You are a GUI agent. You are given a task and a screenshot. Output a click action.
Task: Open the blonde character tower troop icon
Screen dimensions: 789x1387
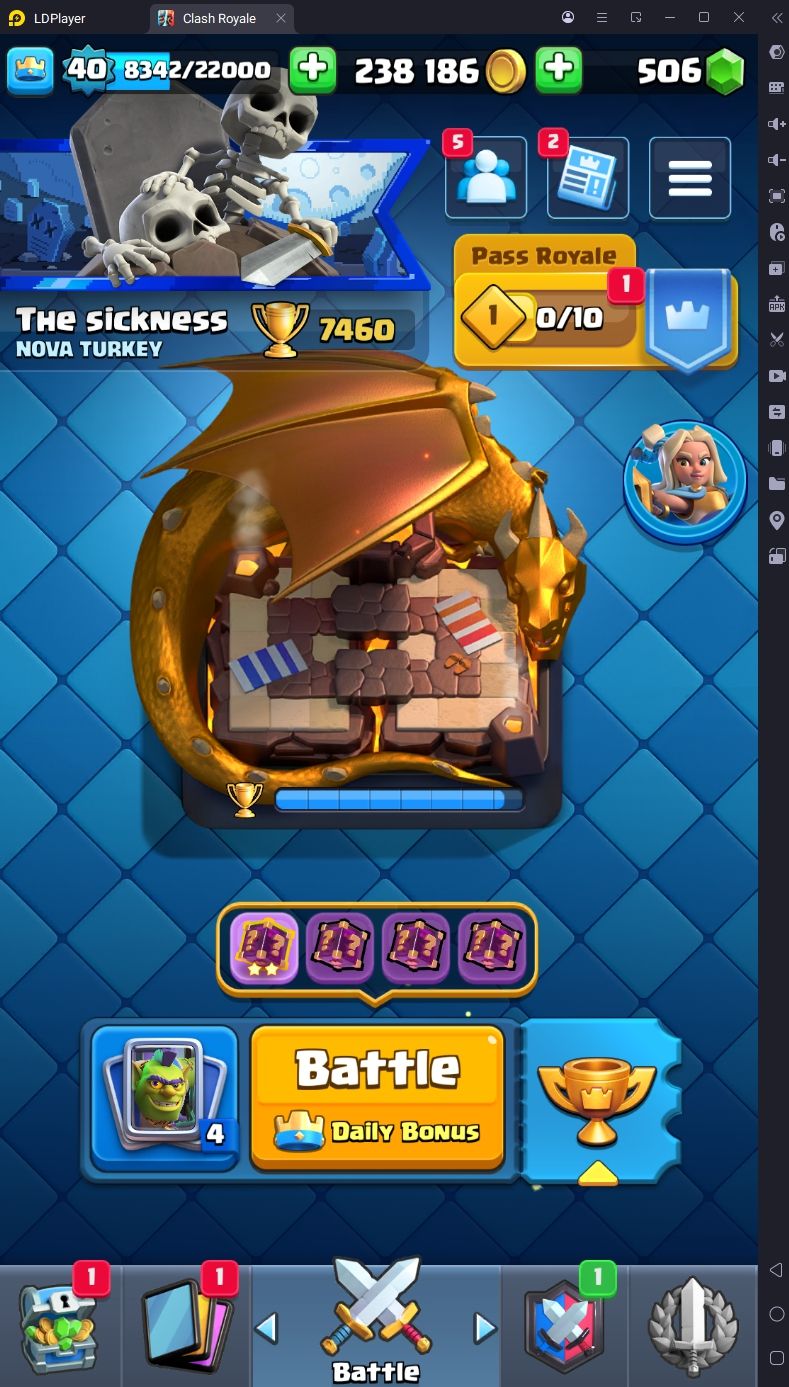686,482
